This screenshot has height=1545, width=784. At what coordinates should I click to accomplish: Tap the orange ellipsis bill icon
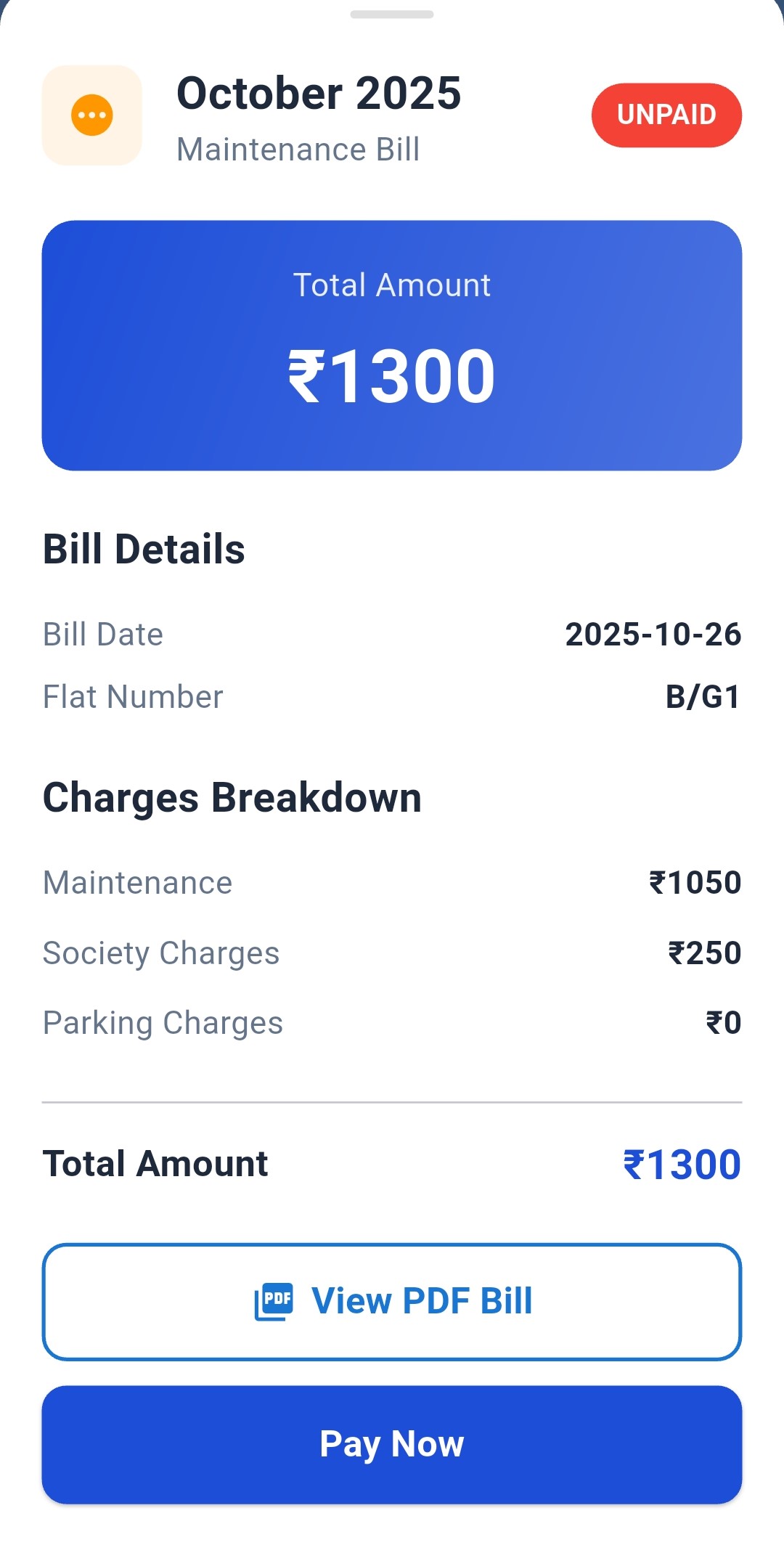[92, 116]
